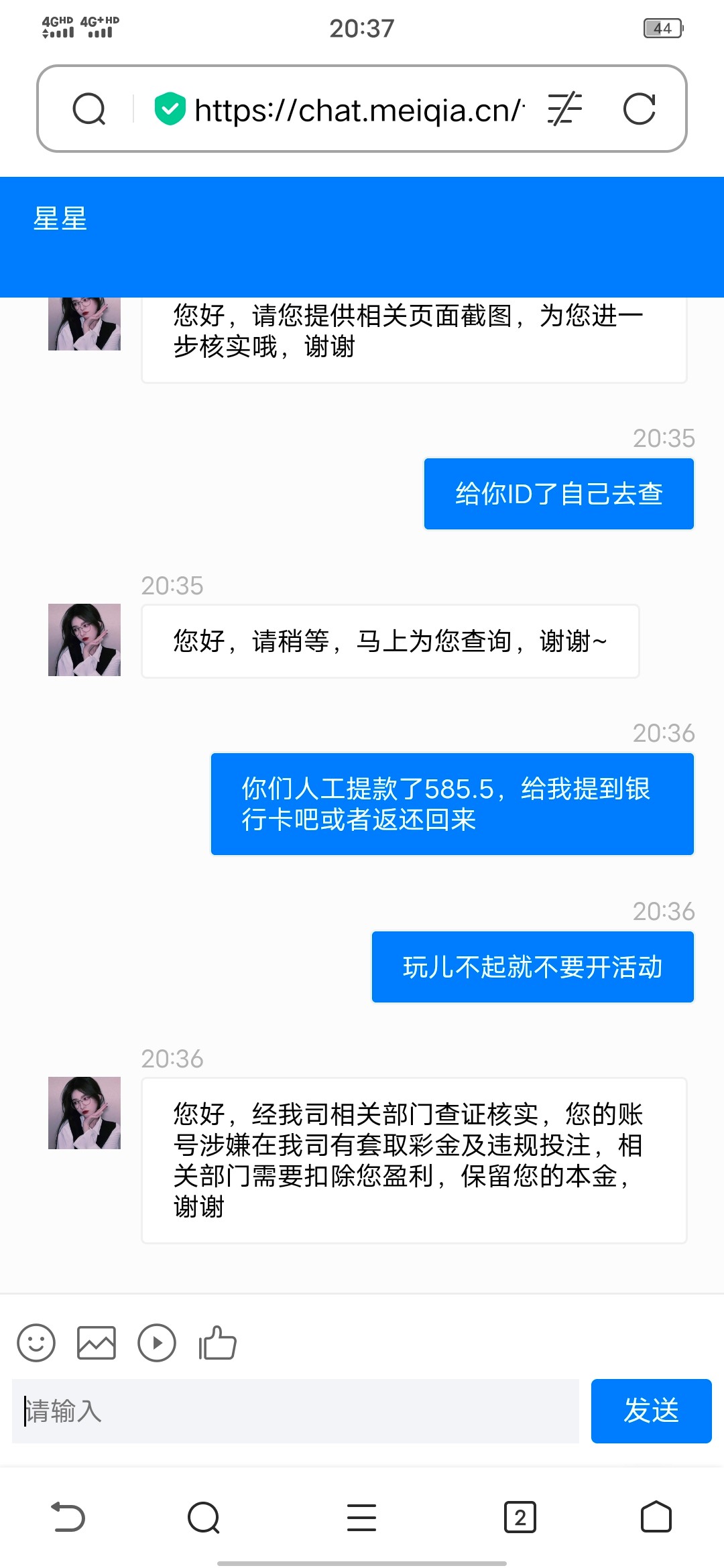
Task: Attach a video to the chat
Action: click(157, 1343)
